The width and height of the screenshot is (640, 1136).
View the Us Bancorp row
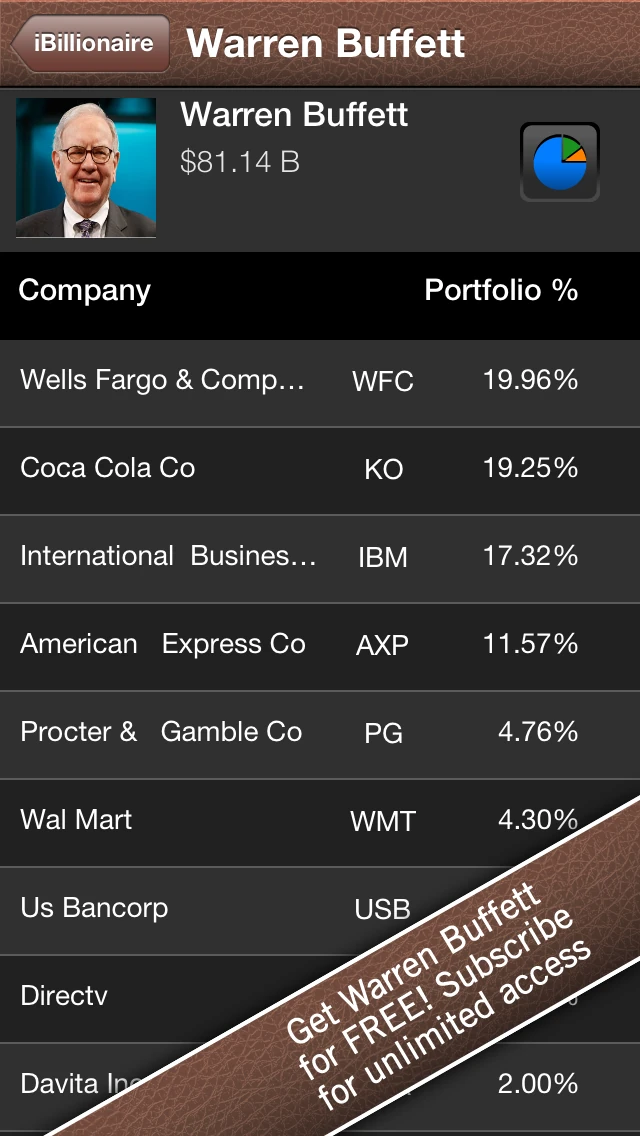[320, 910]
